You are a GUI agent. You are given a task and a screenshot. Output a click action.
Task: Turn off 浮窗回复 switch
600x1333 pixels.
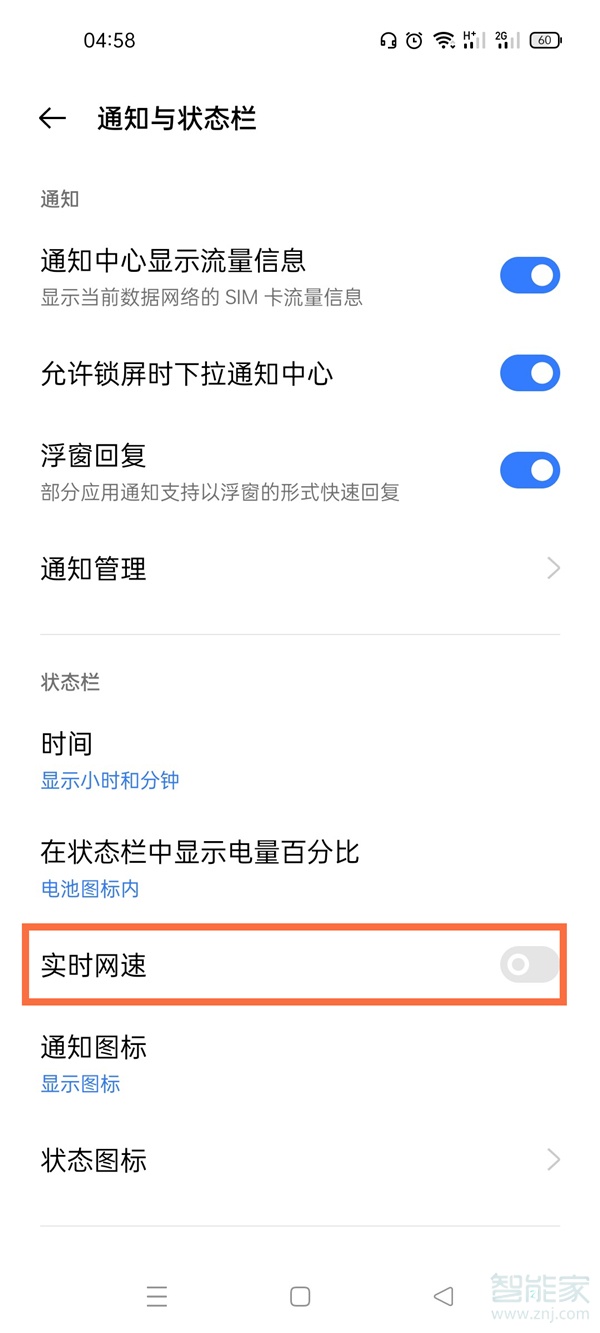coord(529,470)
